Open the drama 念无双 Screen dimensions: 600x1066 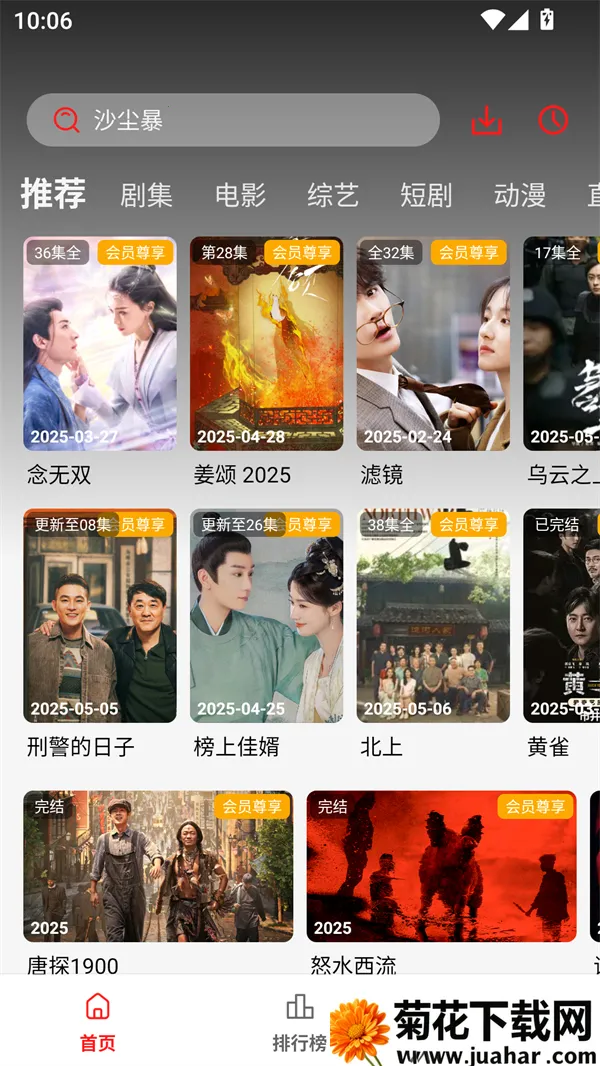pyautogui.click(x=100, y=344)
